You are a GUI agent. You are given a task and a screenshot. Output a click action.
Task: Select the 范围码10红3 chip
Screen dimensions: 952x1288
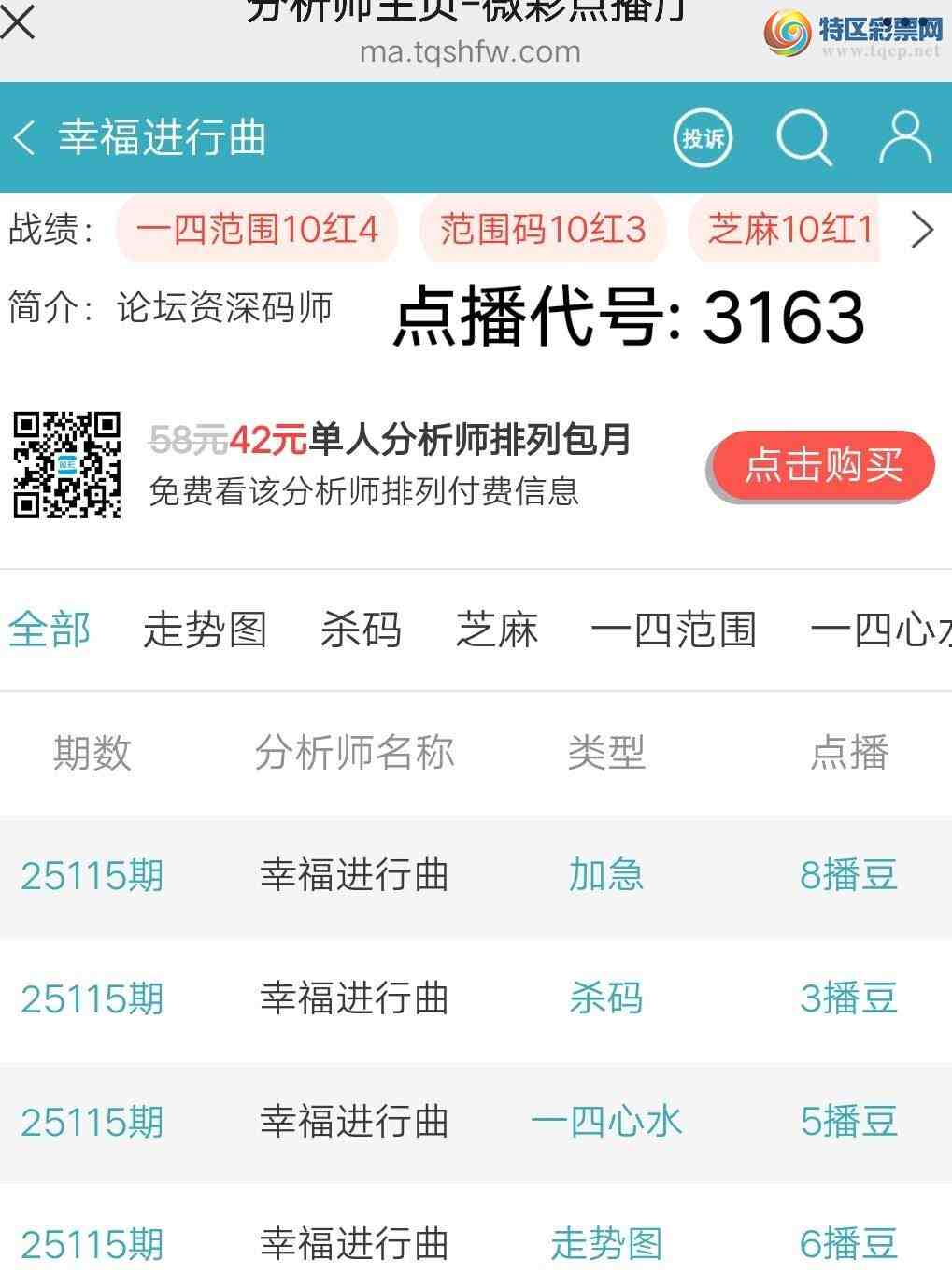pos(543,230)
